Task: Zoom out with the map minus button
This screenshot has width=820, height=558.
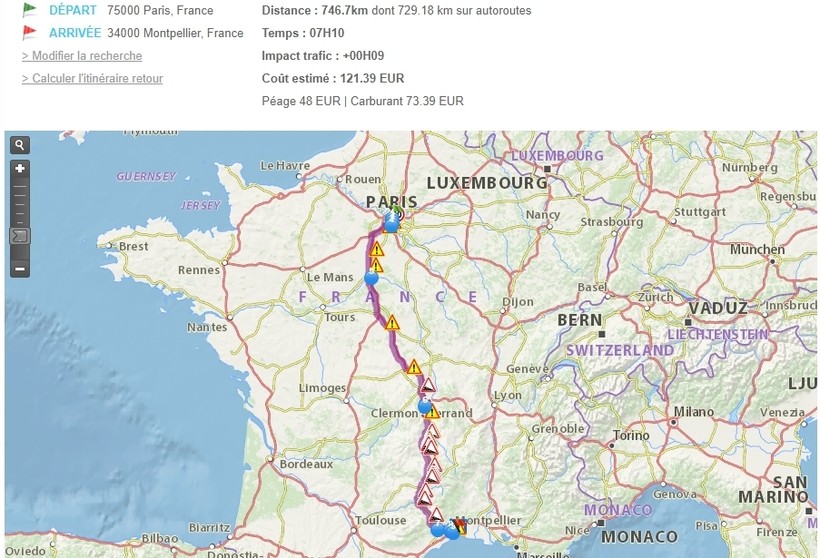Action: (20, 268)
